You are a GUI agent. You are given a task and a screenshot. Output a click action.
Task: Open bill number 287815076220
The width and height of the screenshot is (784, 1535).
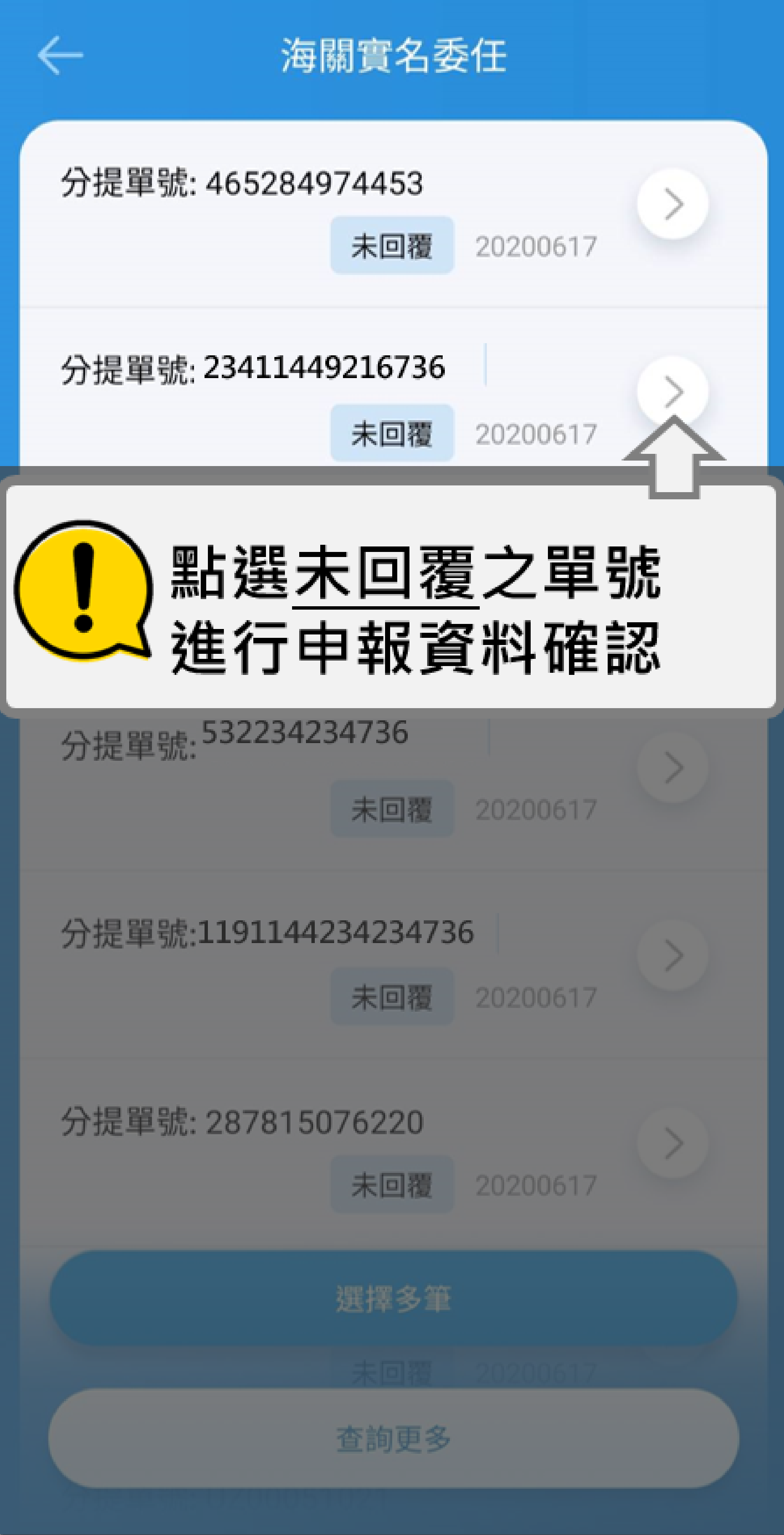tap(672, 1143)
